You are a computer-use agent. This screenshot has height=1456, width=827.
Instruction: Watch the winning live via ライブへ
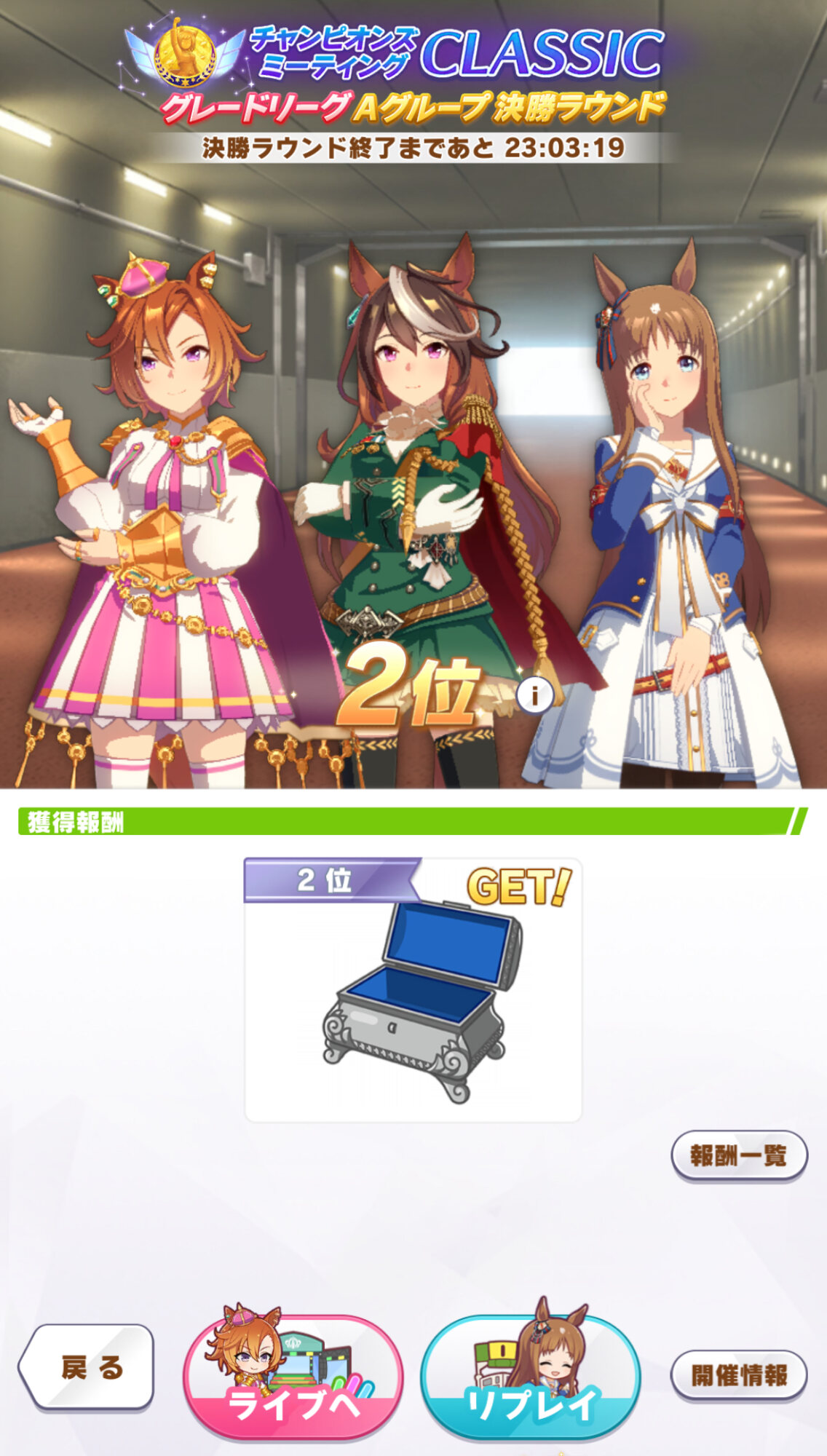[293, 1378]
